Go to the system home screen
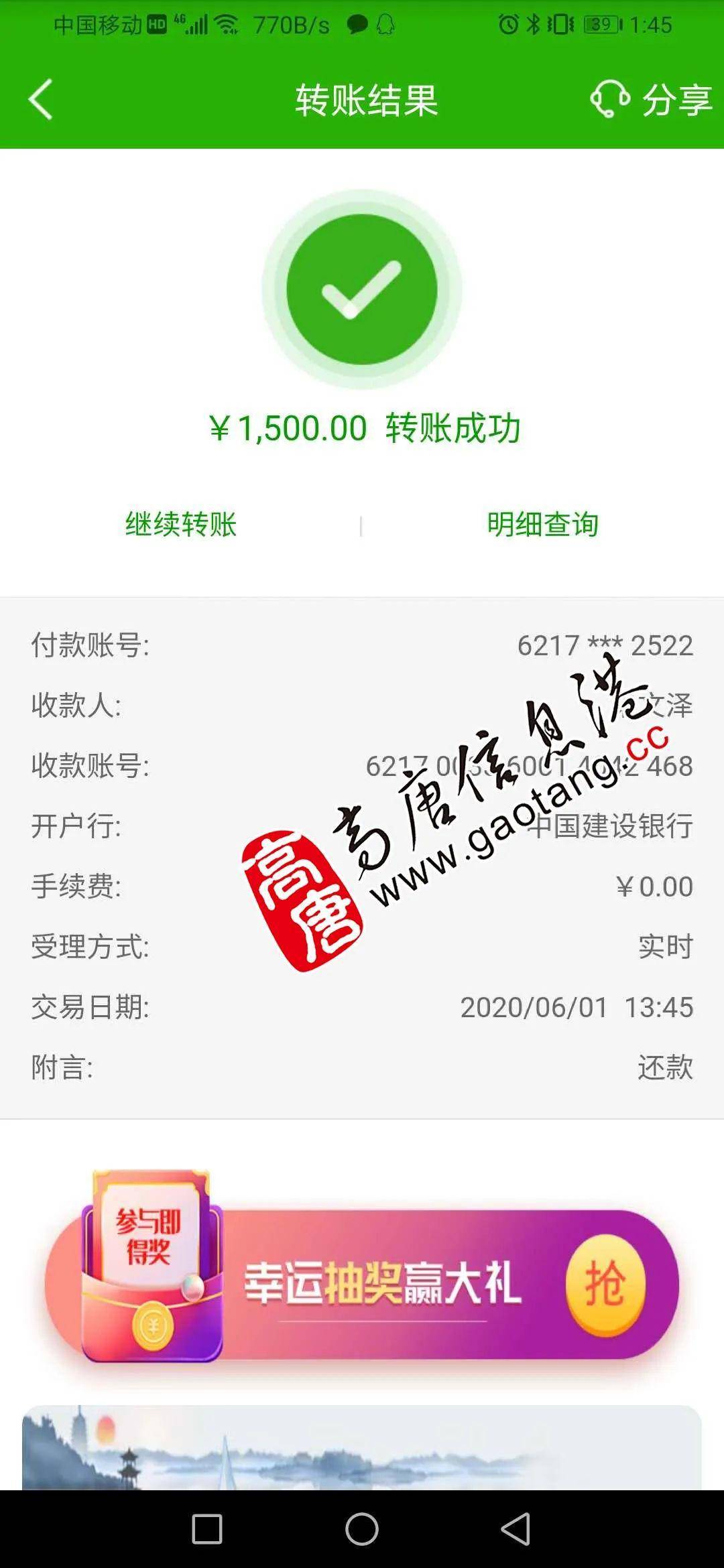 point(362,1529)
